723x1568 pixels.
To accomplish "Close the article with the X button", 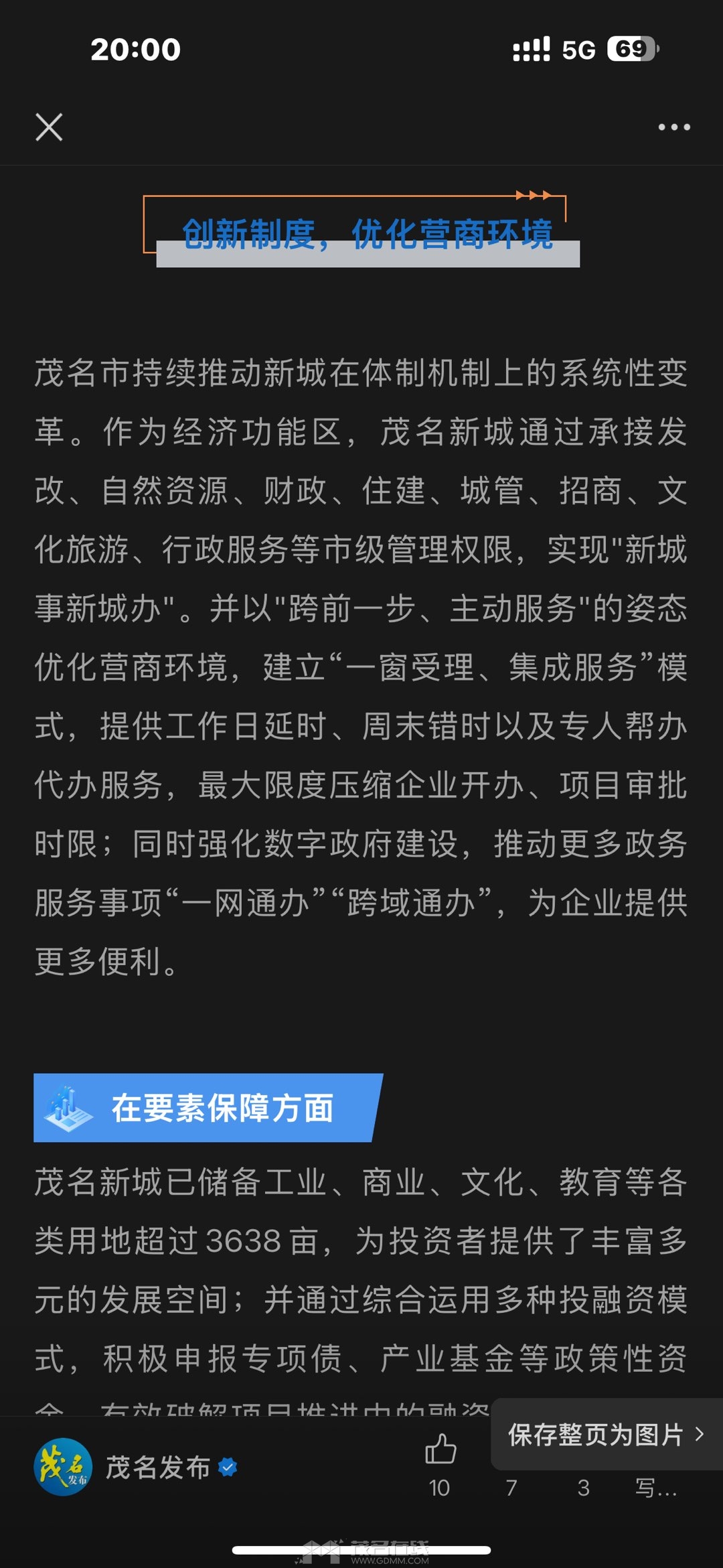I will click(49, 127).
